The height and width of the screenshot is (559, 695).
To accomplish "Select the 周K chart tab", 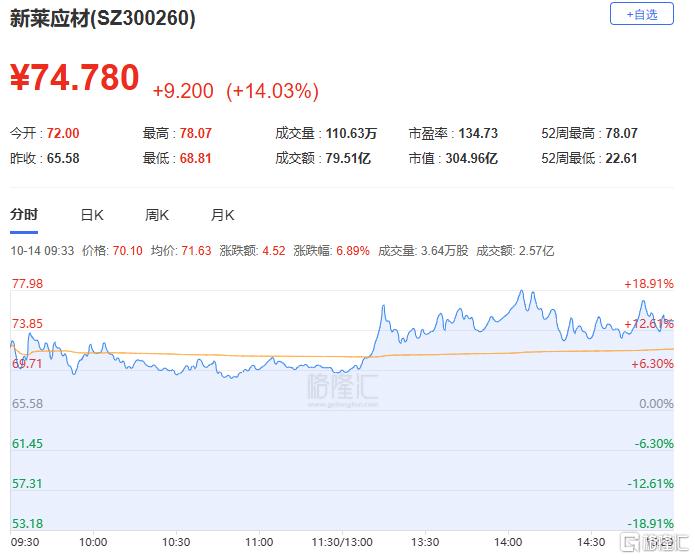I will click(x=157, y=215).
